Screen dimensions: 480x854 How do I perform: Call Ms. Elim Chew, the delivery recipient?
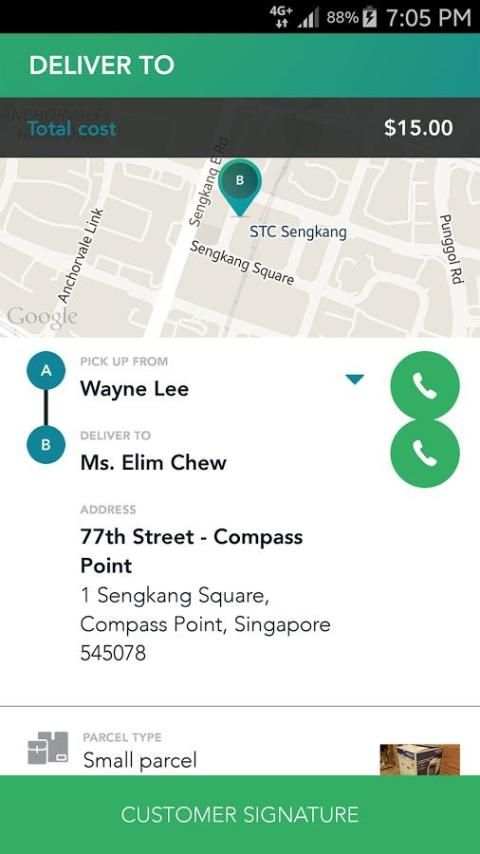point(424,453)
